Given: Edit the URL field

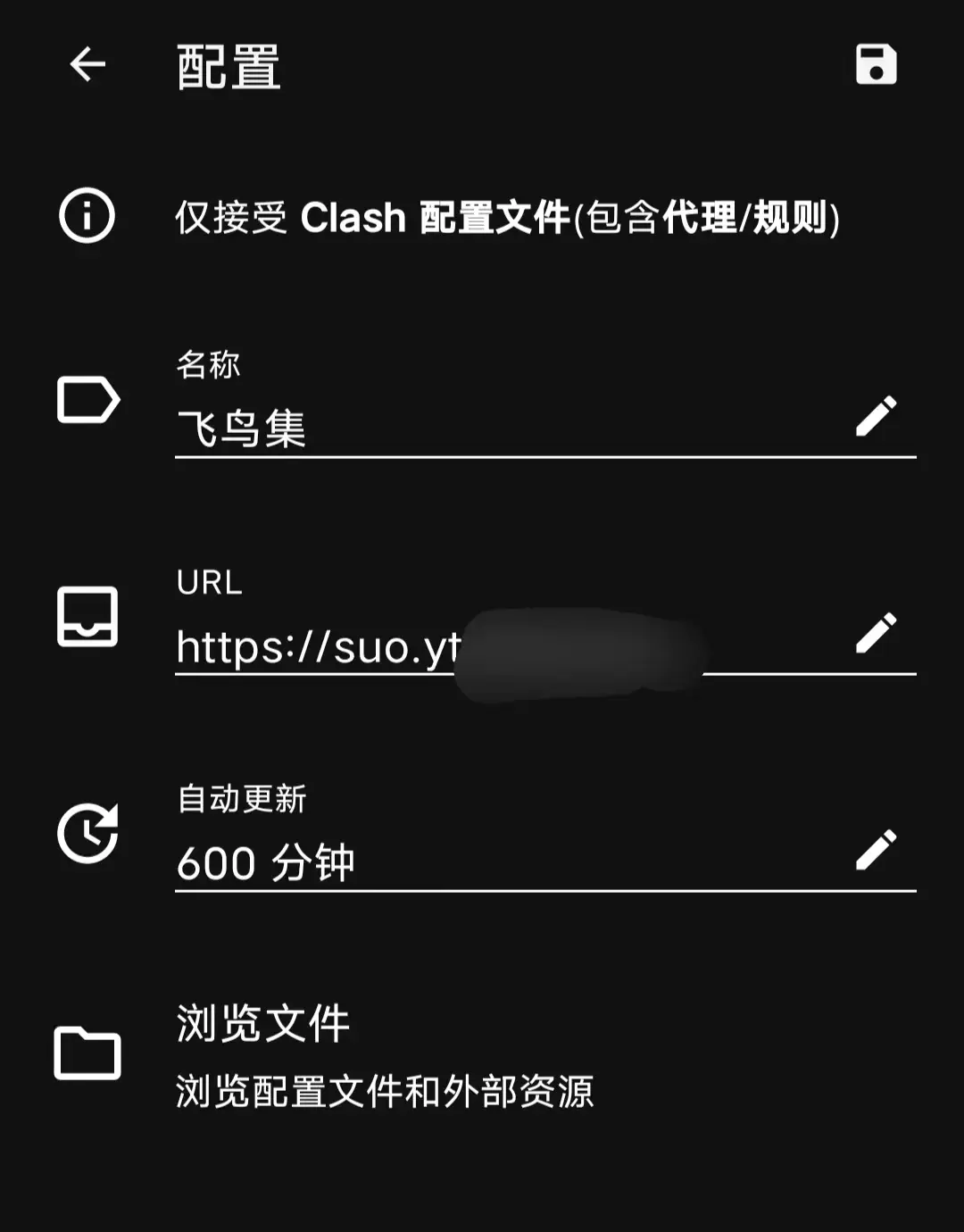Looking at the screenshot, I should [x=876, y=633].
